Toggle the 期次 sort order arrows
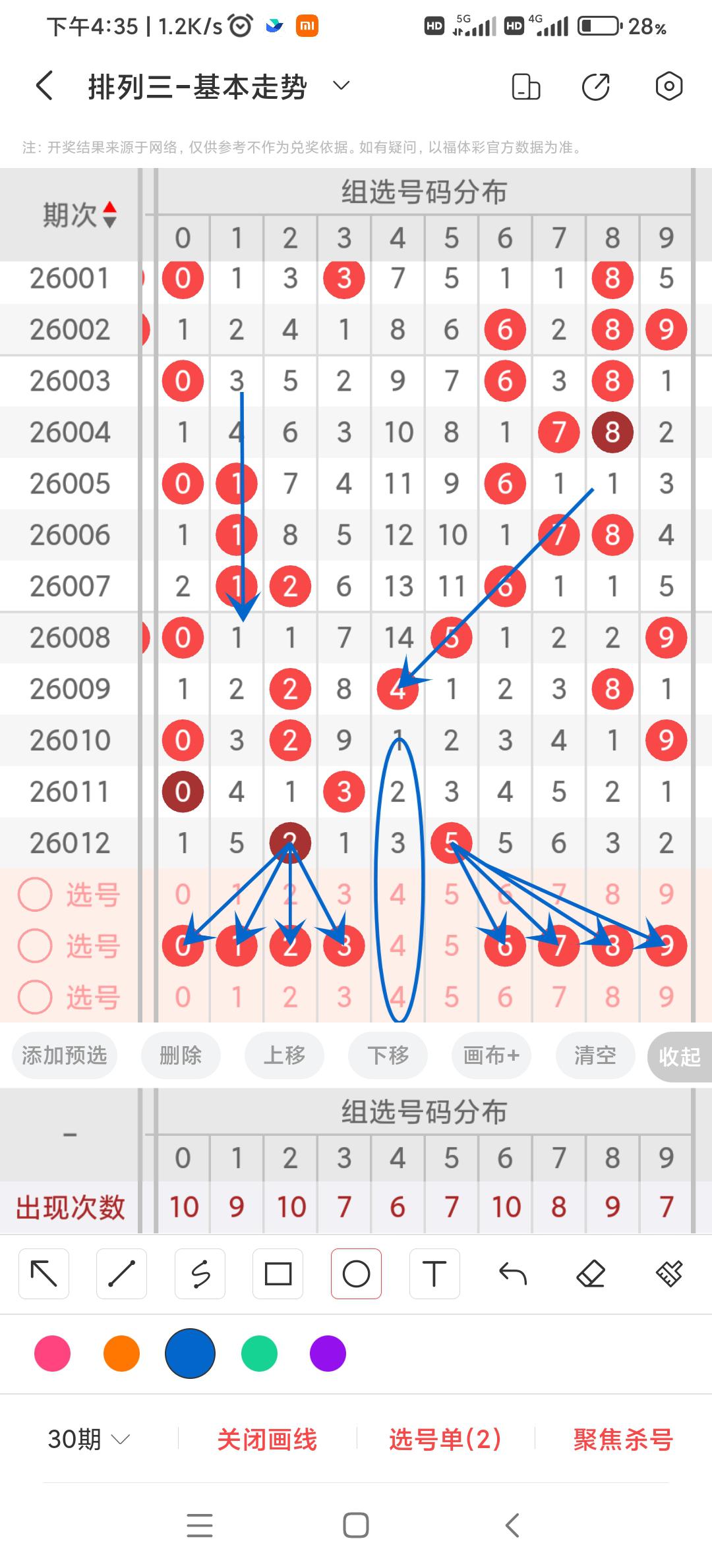 [109, 215]
